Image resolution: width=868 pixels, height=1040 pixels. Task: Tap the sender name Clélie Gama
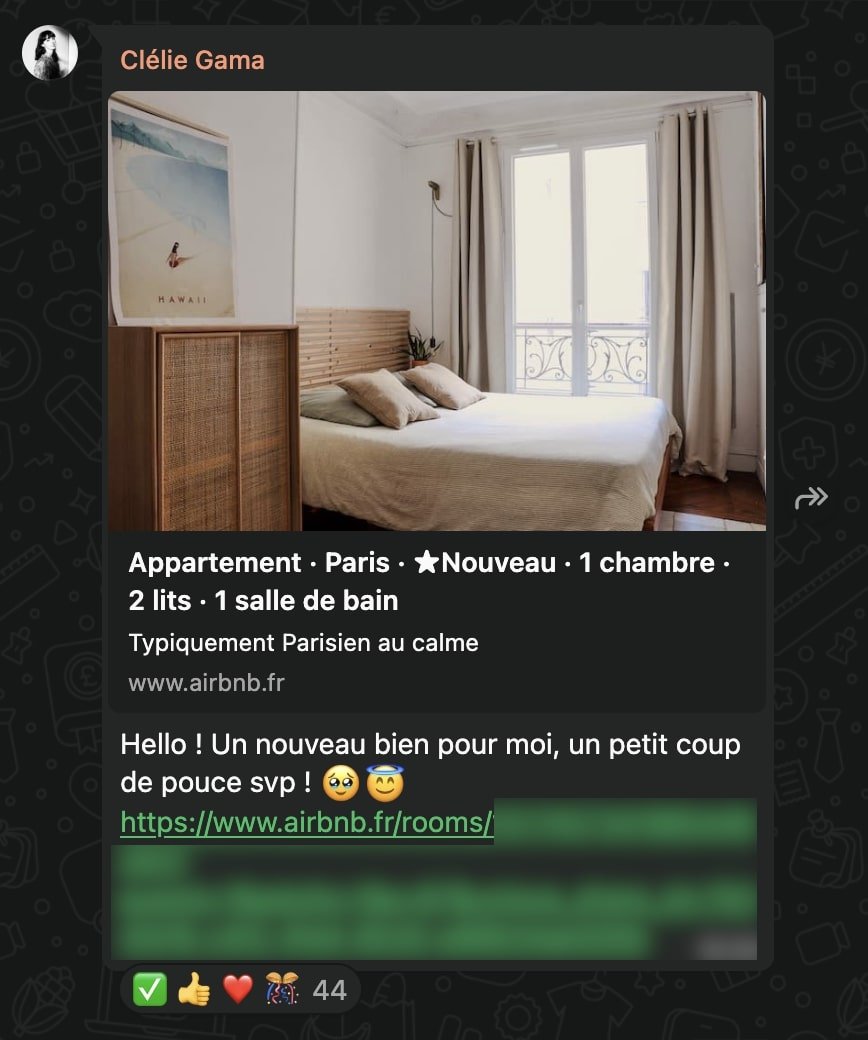point(192,60)
